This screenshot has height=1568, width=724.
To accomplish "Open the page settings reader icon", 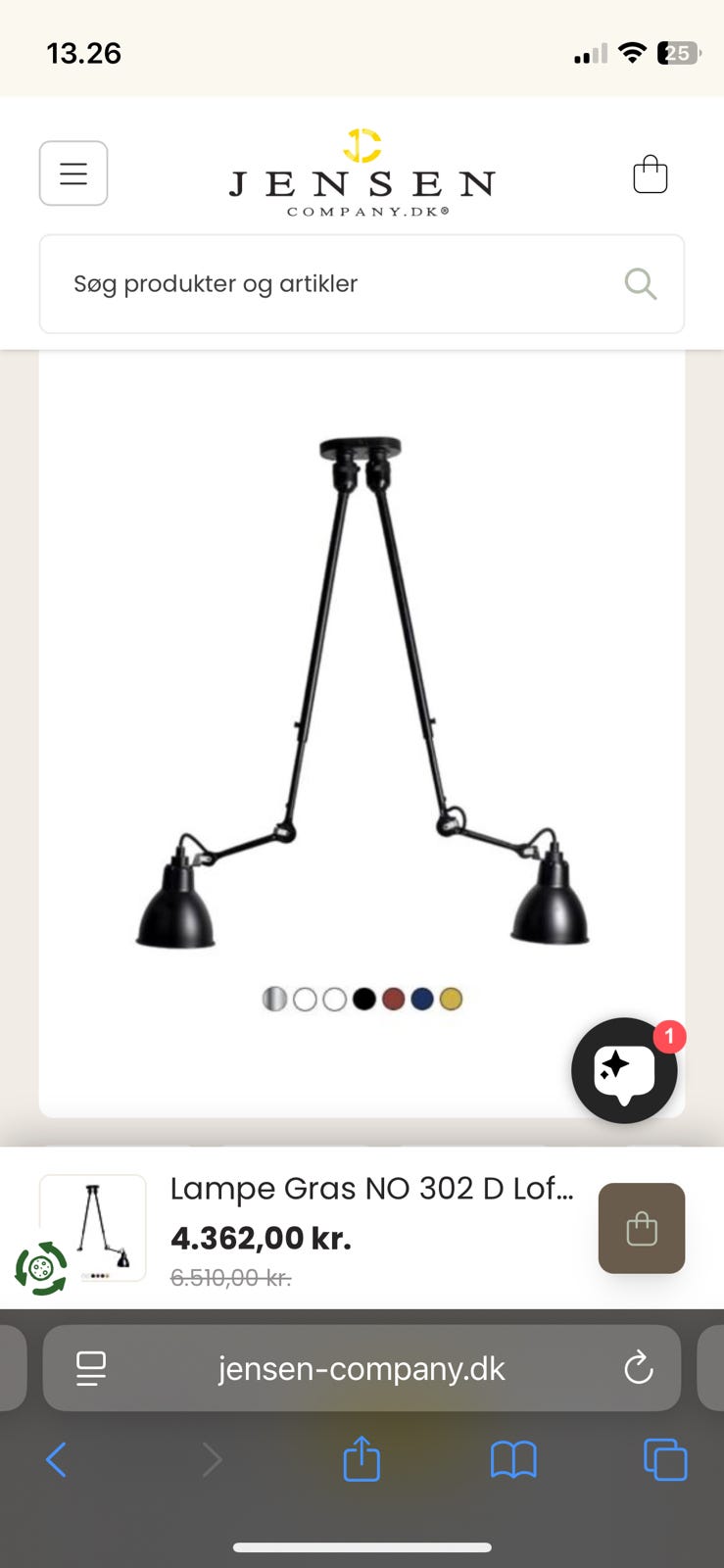I will pyautogui.click(x=91, y=1368).
